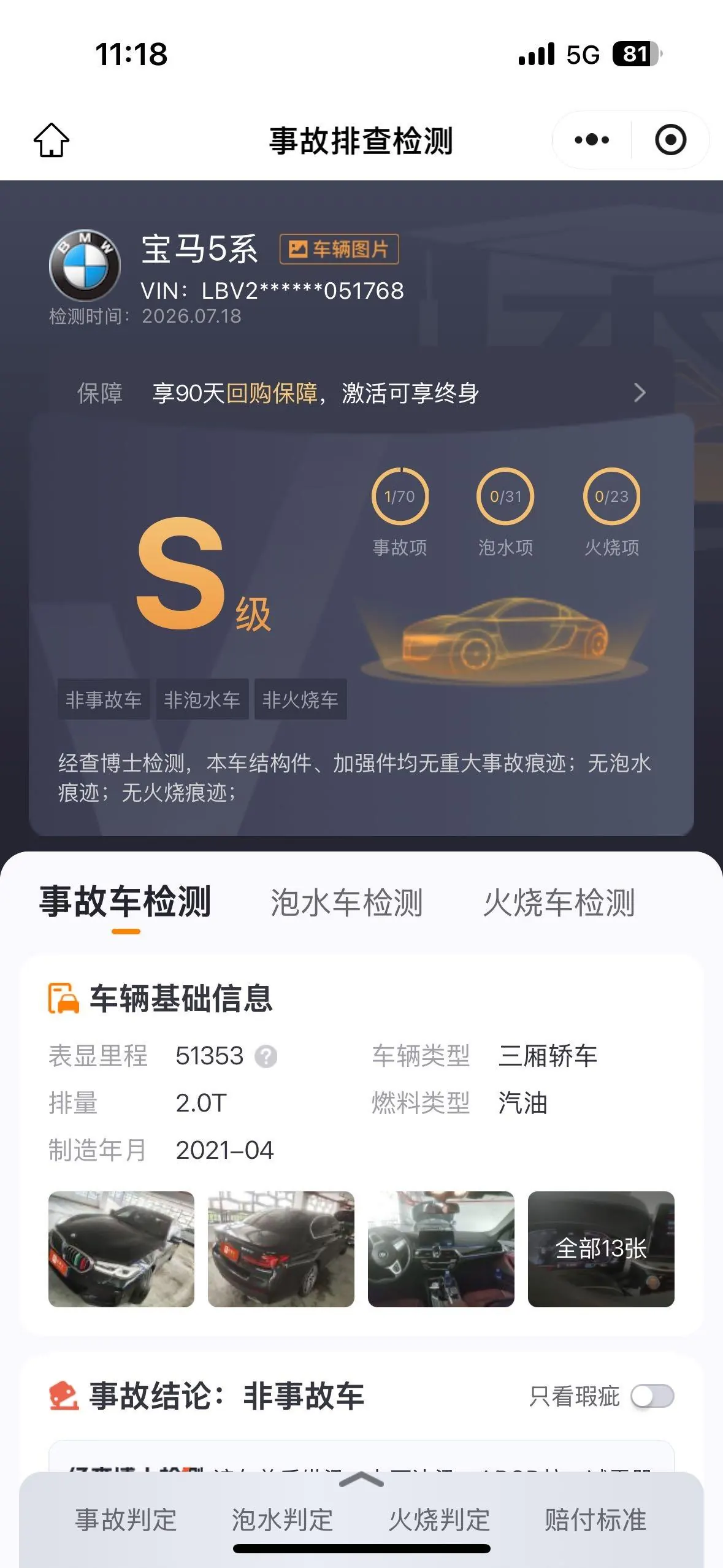
Task: Jump to 火烧判定 section
Action: point(439,1520)
